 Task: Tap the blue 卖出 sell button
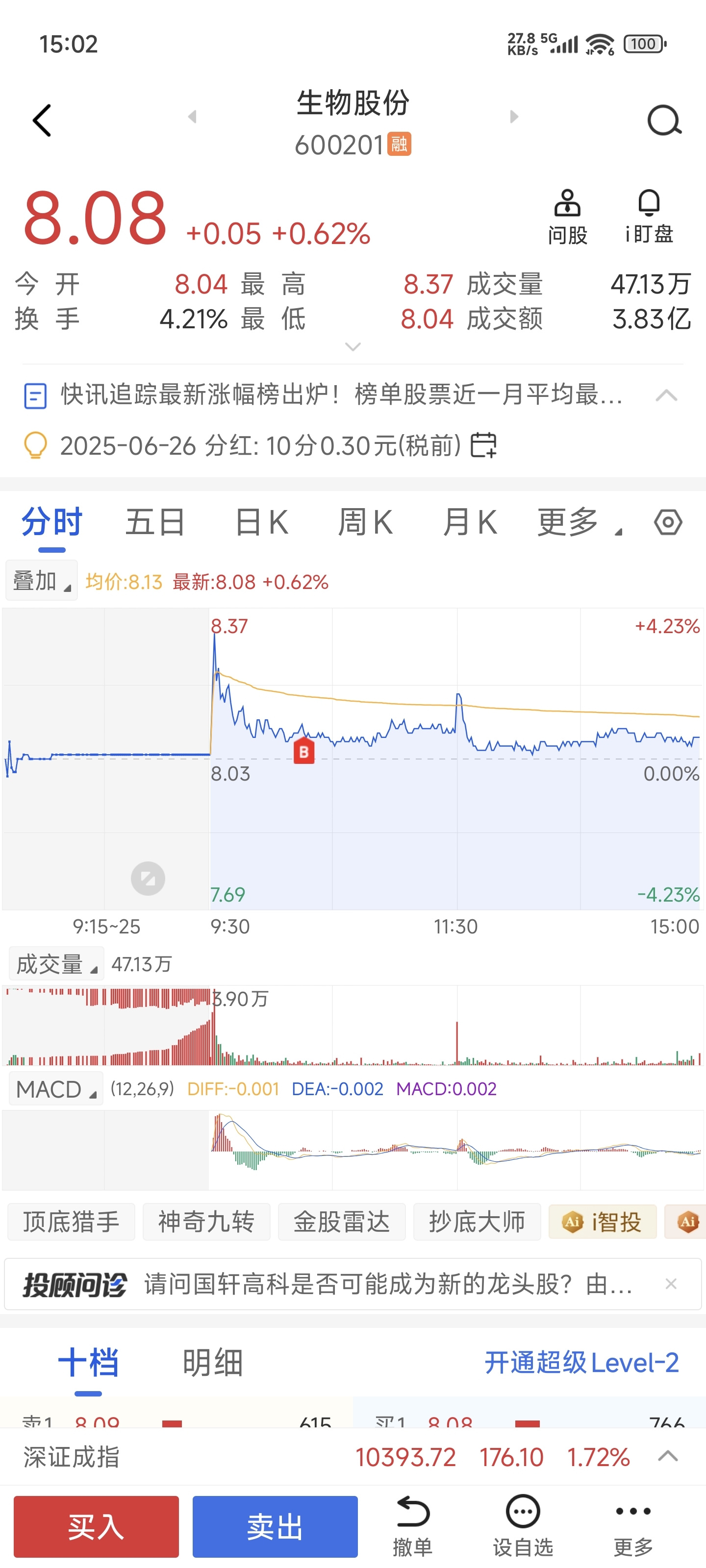pos(276,1527)
